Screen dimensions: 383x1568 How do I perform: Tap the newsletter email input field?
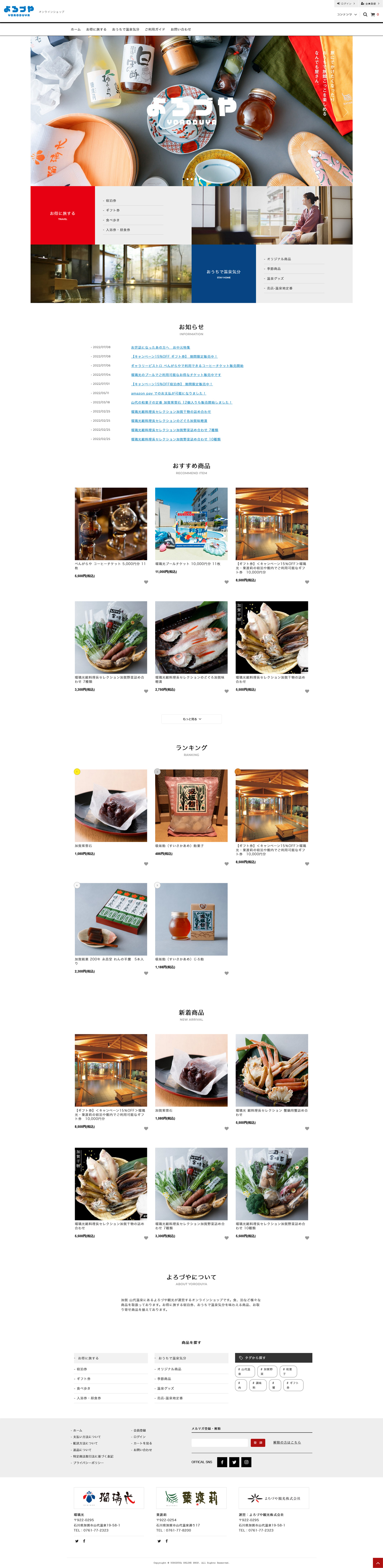pos(220,1443)
